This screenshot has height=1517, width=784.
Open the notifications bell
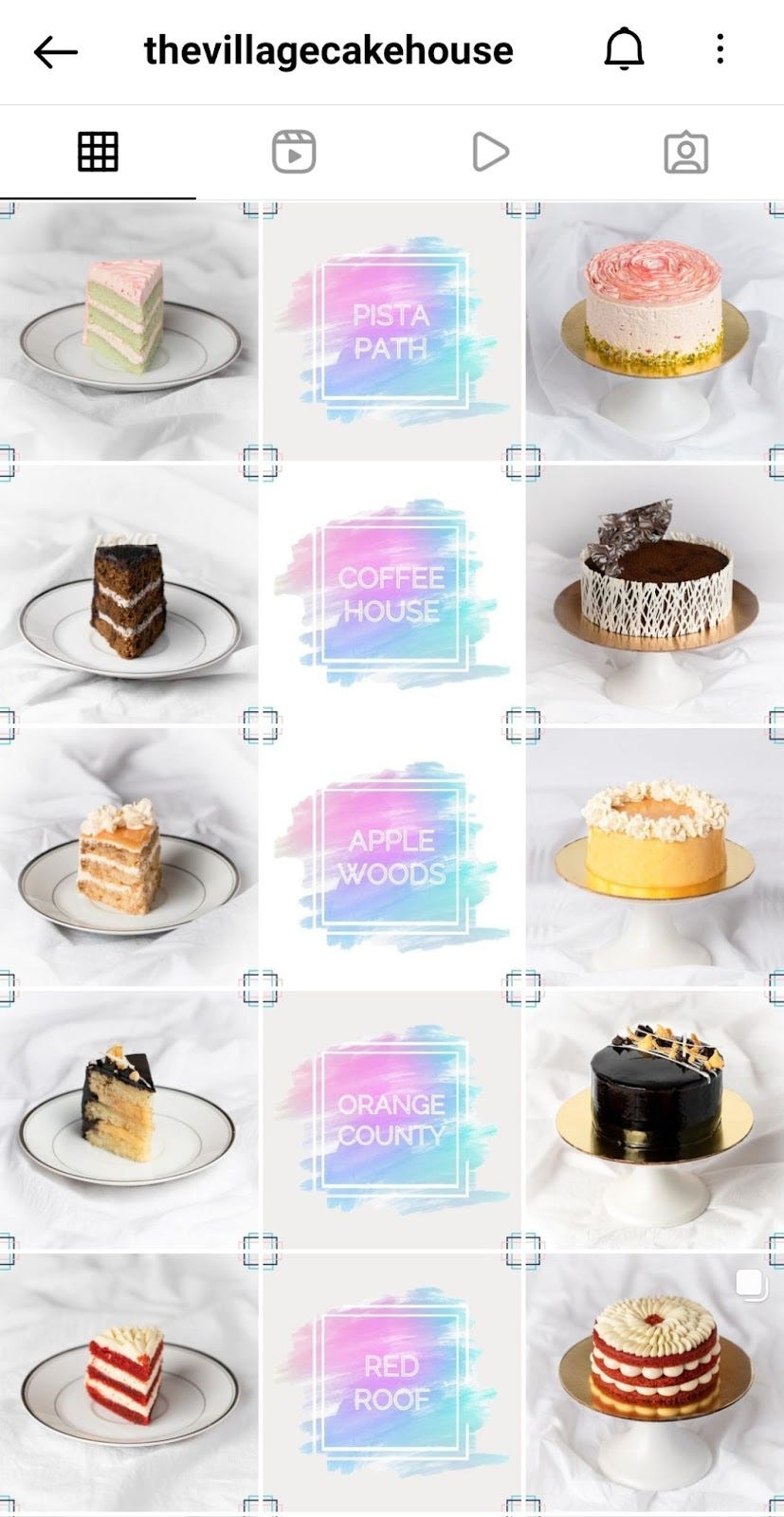(624, 49)
